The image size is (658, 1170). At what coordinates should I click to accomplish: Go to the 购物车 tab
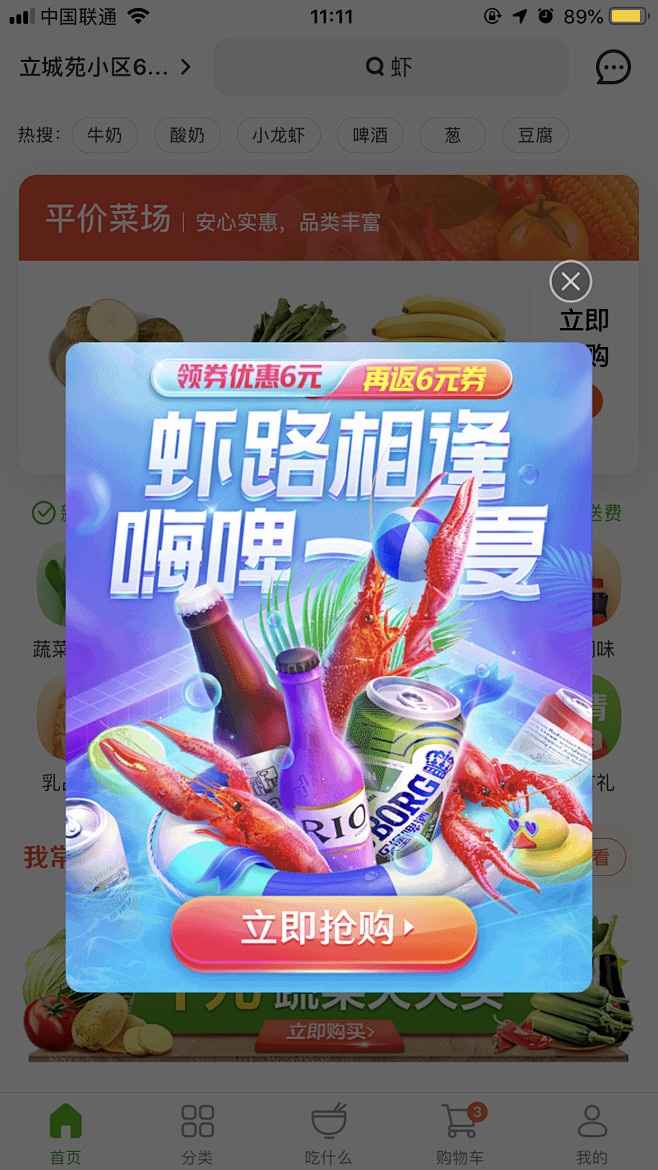pos(460,1133)
